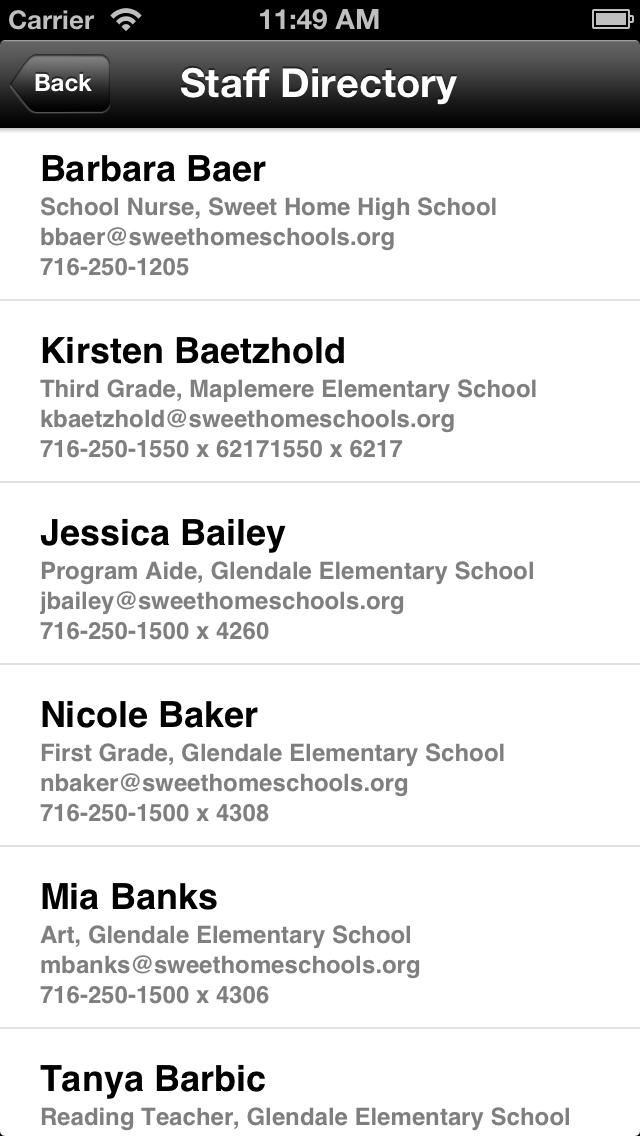Select Tanya Barbic's entry
Viewport: 640px width, 1136px height.
(x=320, y=1082)
